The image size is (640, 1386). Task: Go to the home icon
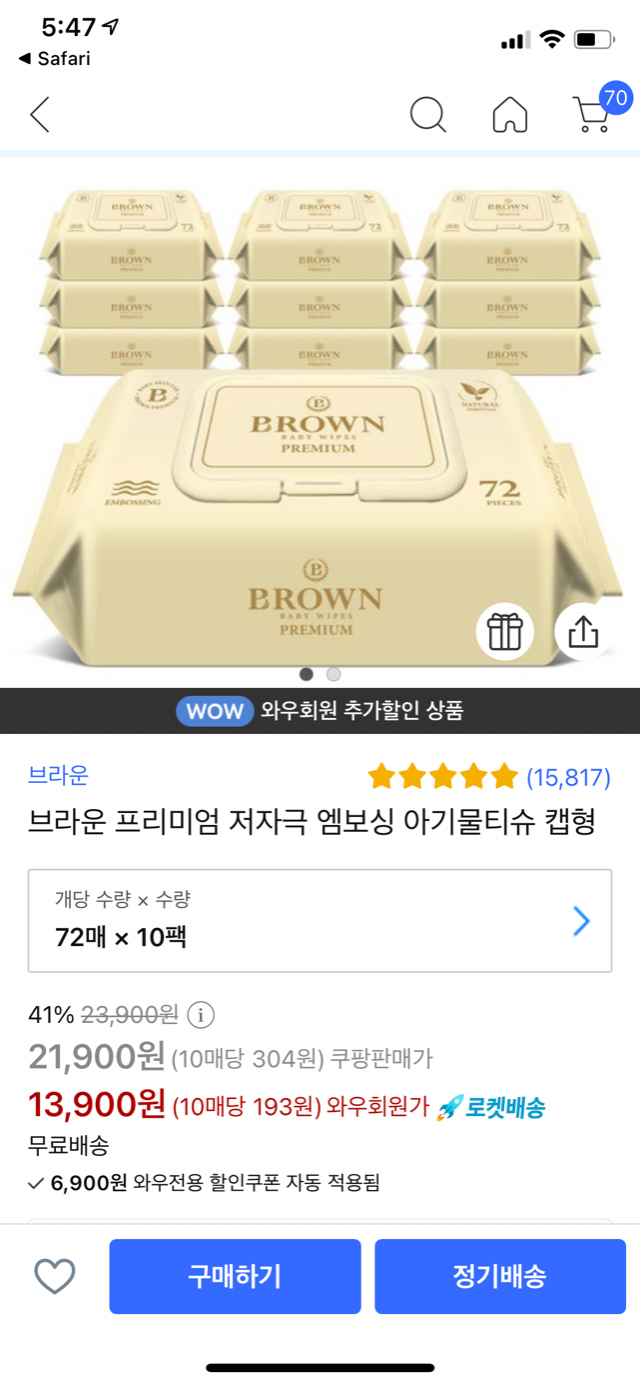coord(510,115)
